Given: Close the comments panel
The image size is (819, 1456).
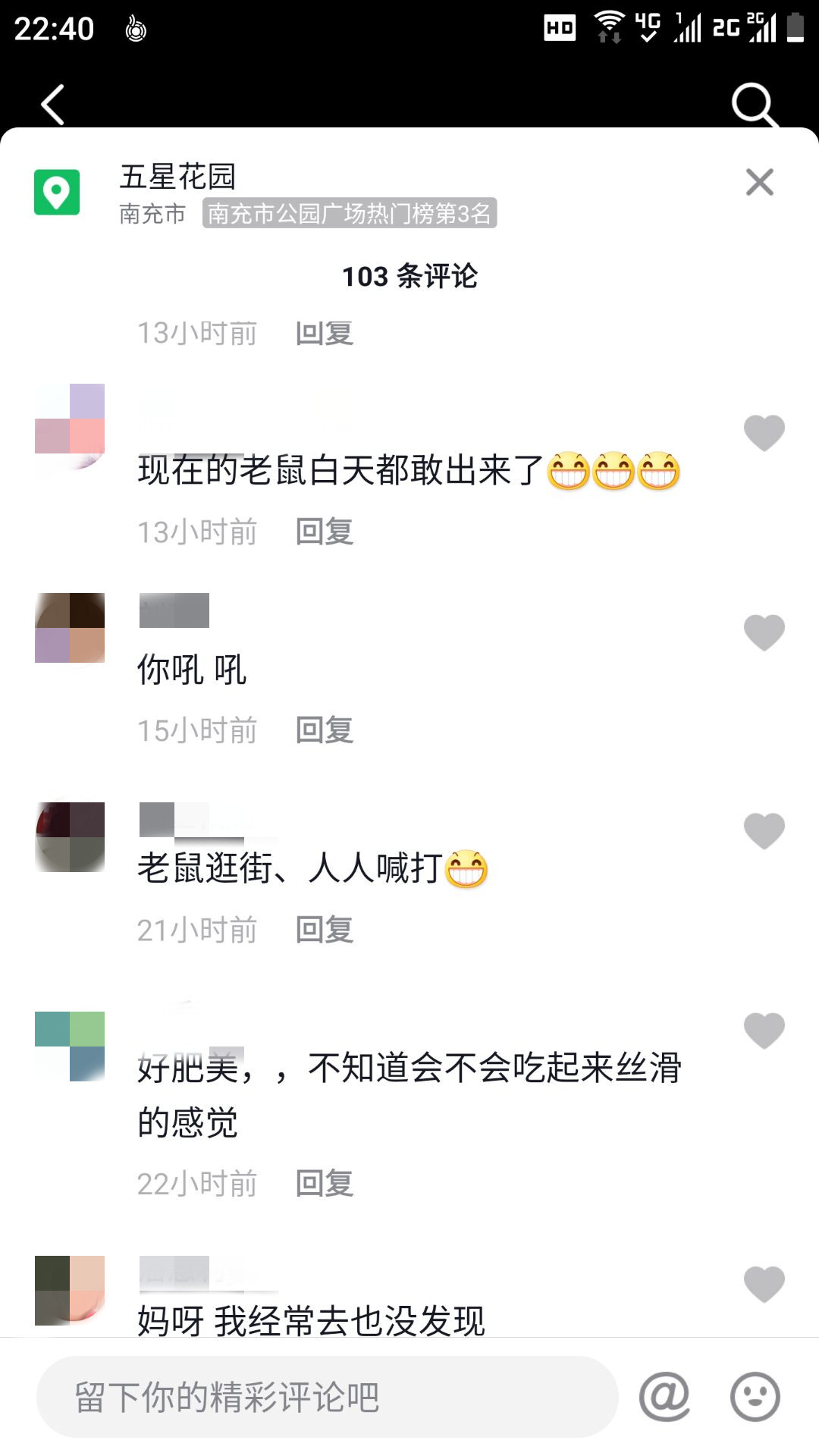Looking at the screenshot, I should [x=759, y=182].
